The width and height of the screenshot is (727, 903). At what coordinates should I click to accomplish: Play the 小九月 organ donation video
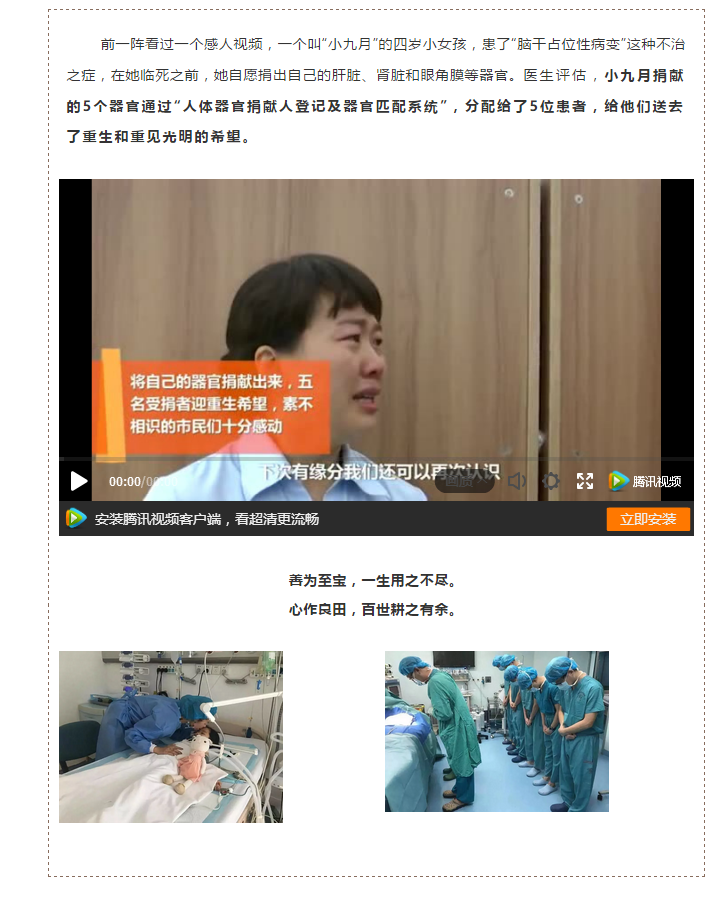tap(79, 481)
